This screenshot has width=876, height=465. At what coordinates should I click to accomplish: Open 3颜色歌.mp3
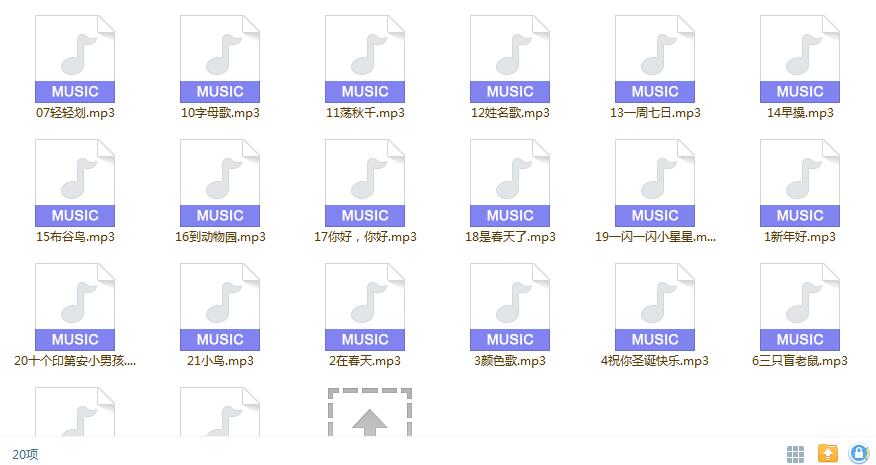pyautogui.click(x=510, y=308)
